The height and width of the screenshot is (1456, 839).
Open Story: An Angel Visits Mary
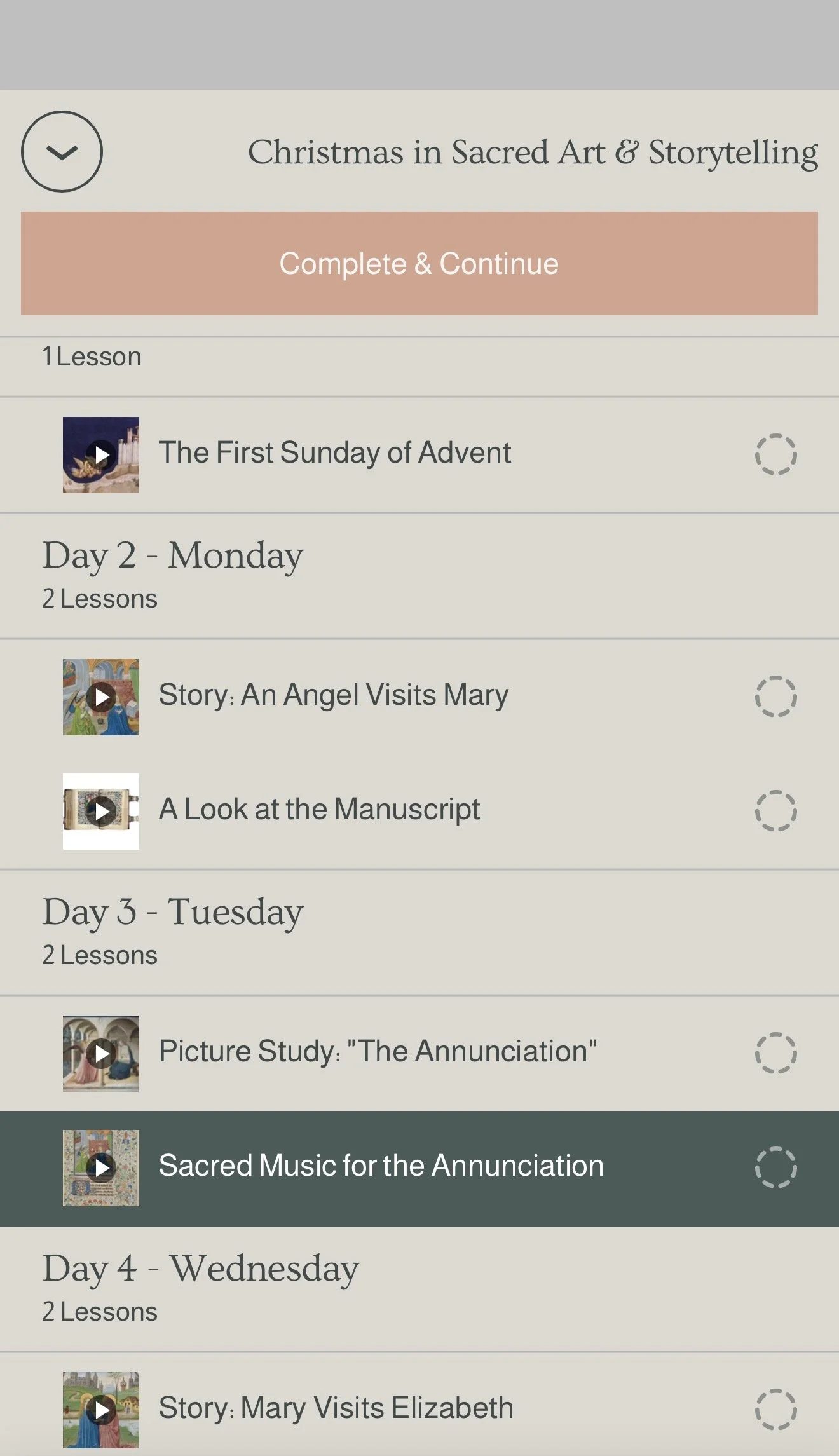coord(334,695)
